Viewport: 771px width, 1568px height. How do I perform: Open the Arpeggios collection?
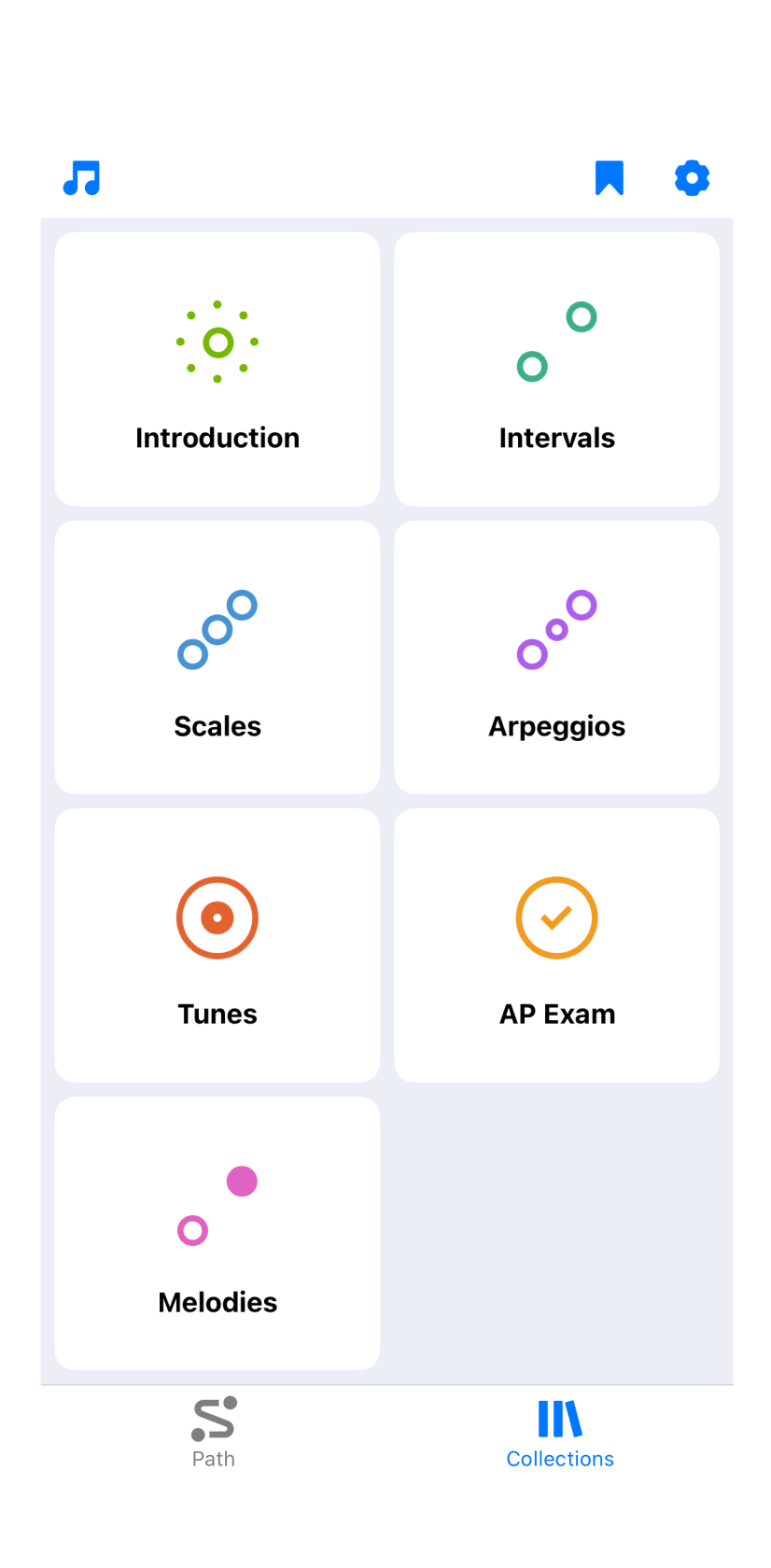[556, 657]
